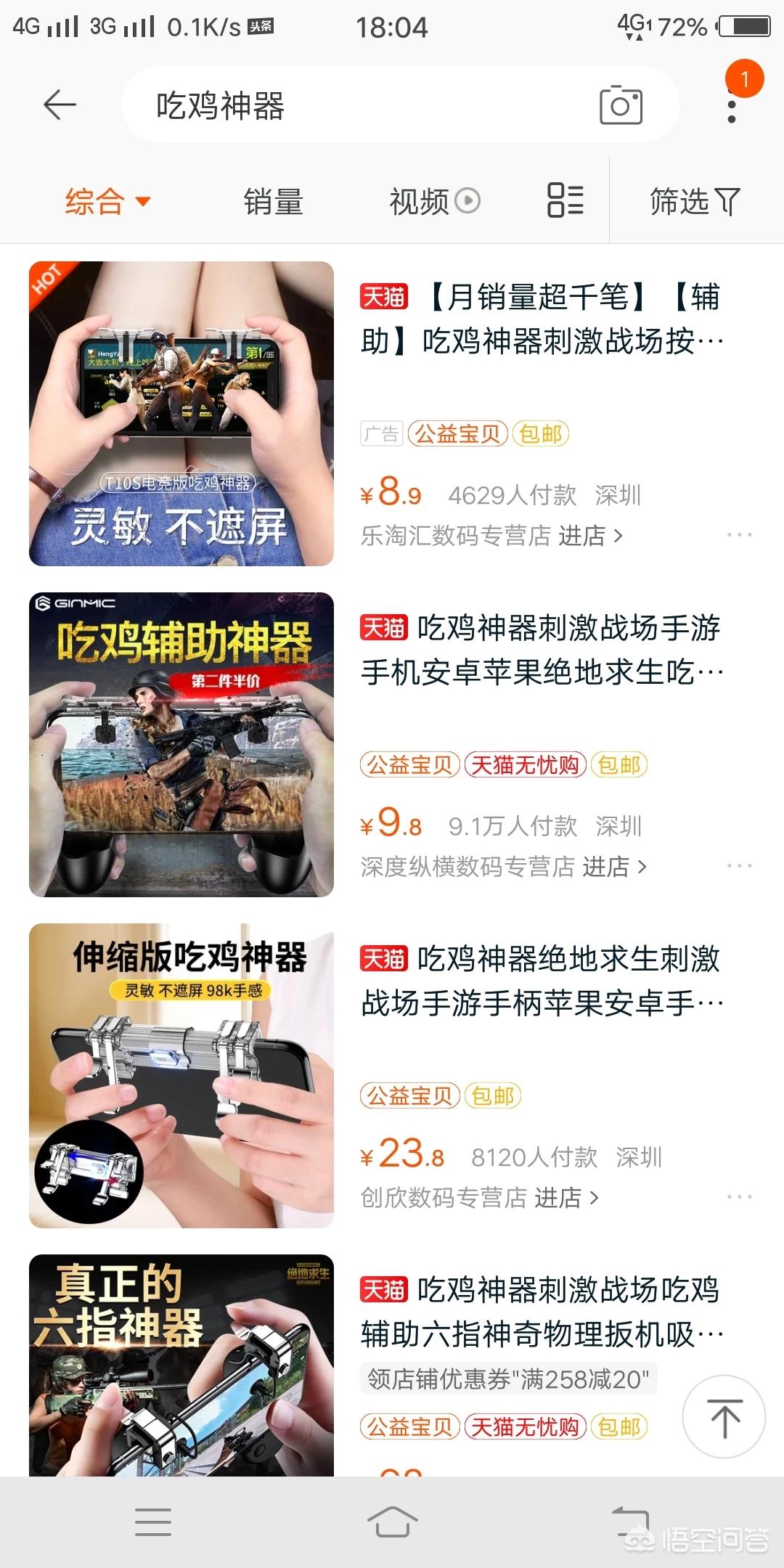Open more options for the ¥9.8 item
The image size is (784, 1568).
pos(739,866)
